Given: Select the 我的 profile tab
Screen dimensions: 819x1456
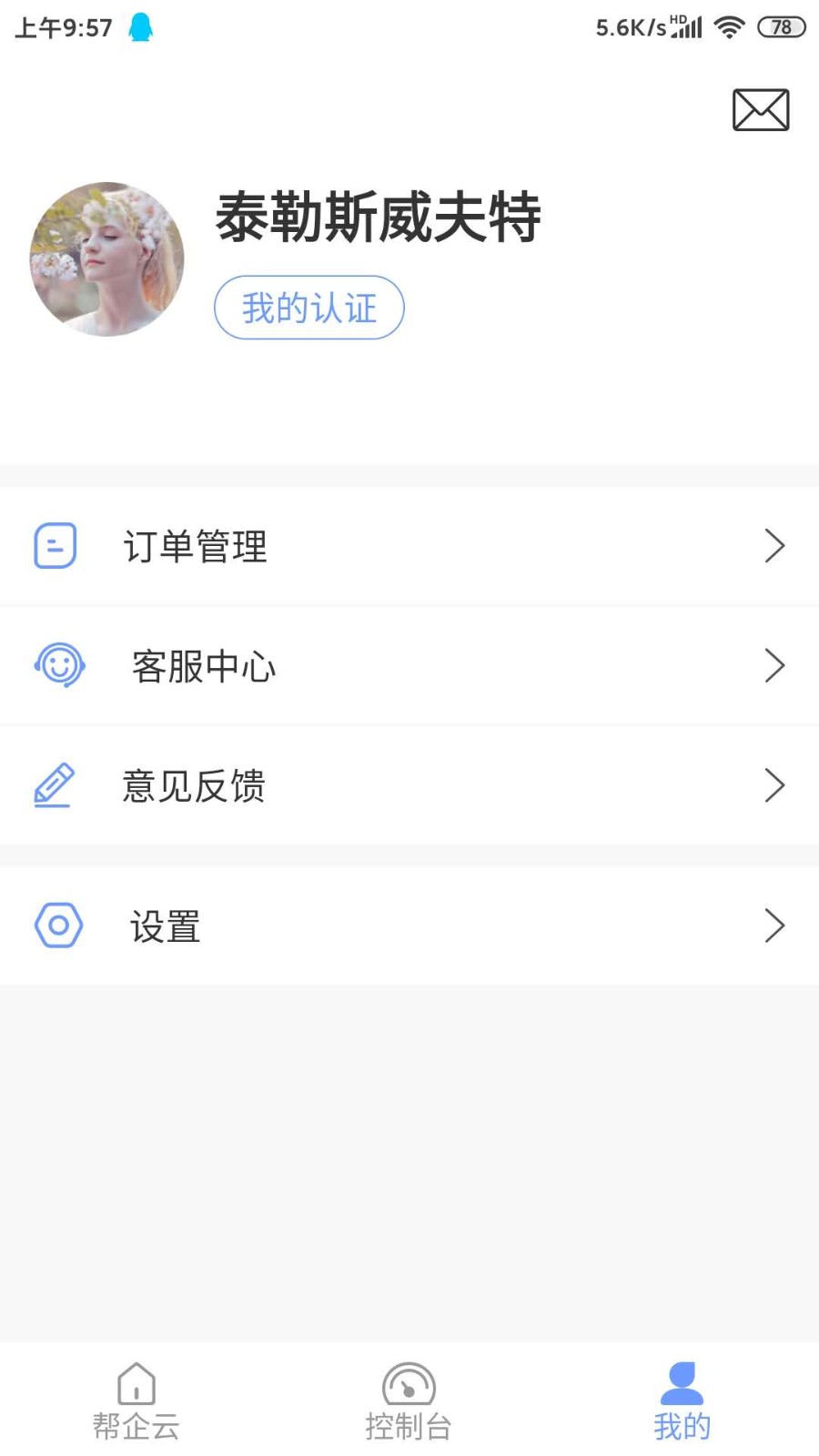Looking at the screenshot, I should coord(682,1402).
